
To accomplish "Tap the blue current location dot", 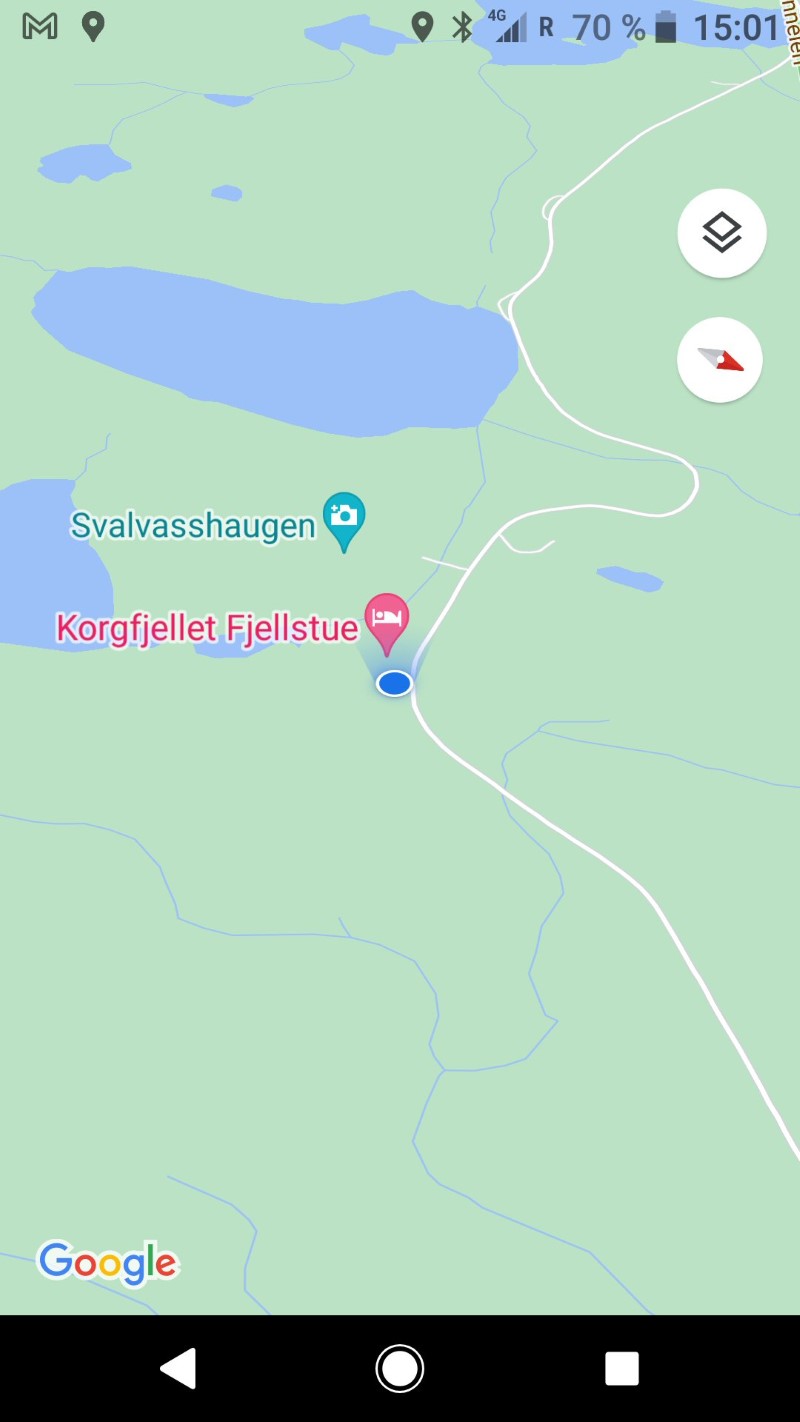I will (394, 683).
